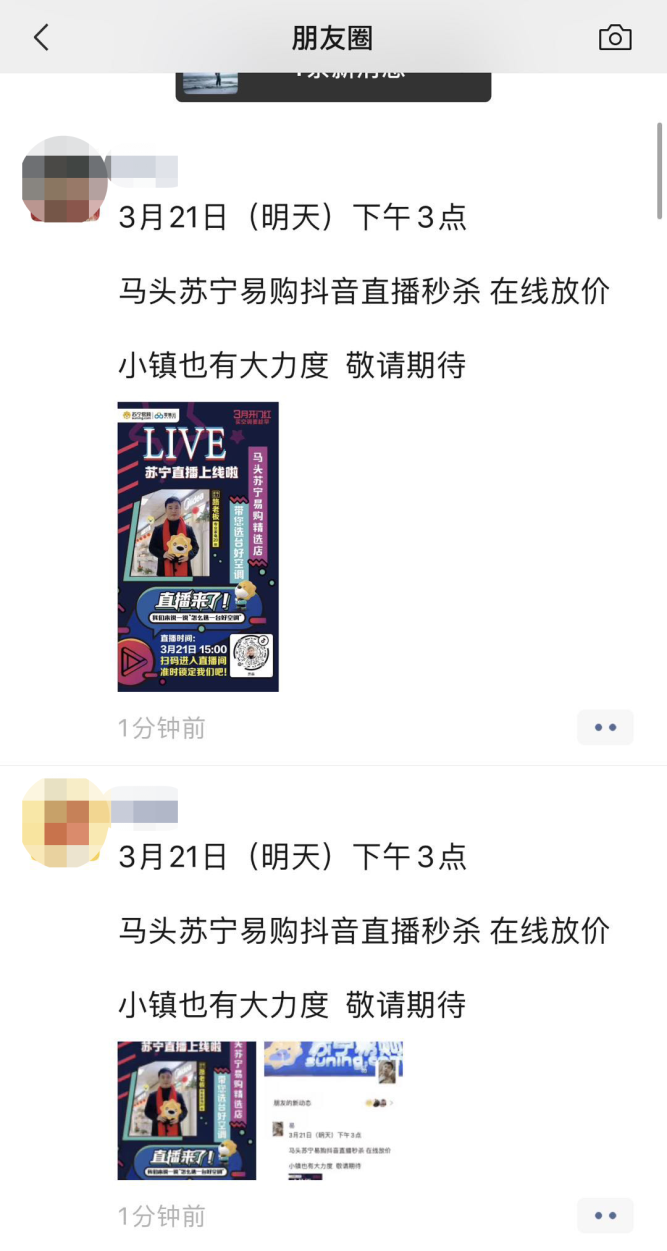View the second post's livestream poster image

[x=187, y=1110]
